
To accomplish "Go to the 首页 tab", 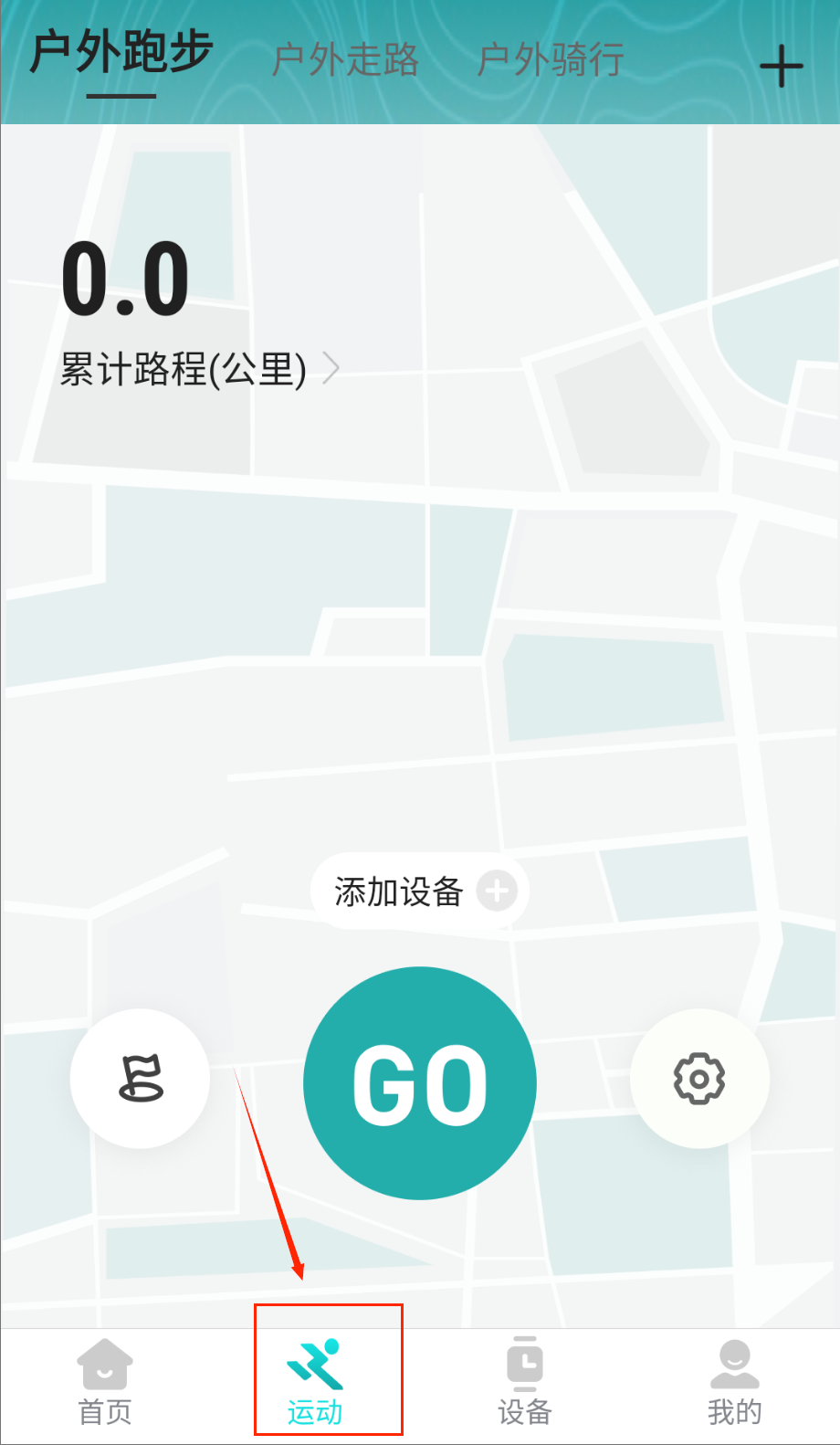I will point(105,1383).
